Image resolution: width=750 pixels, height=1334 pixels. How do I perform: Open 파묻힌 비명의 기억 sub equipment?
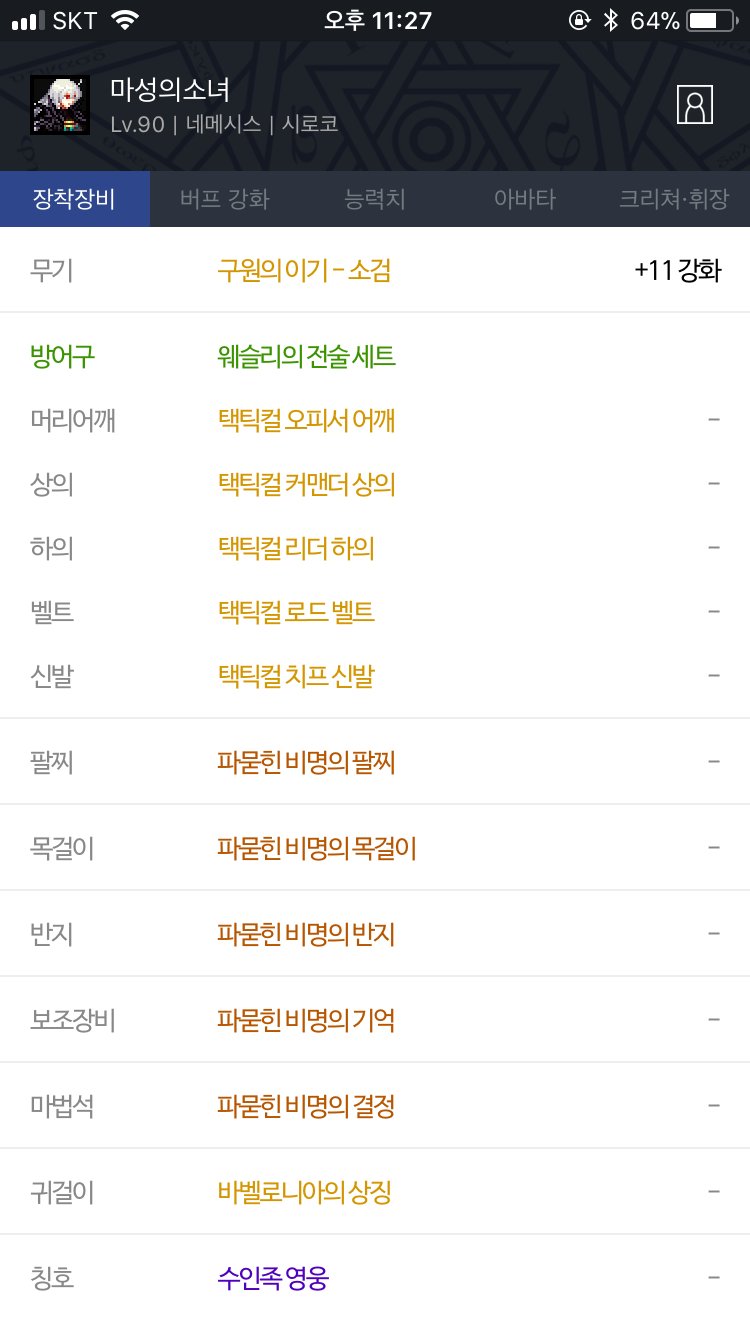coord(306,1020)
